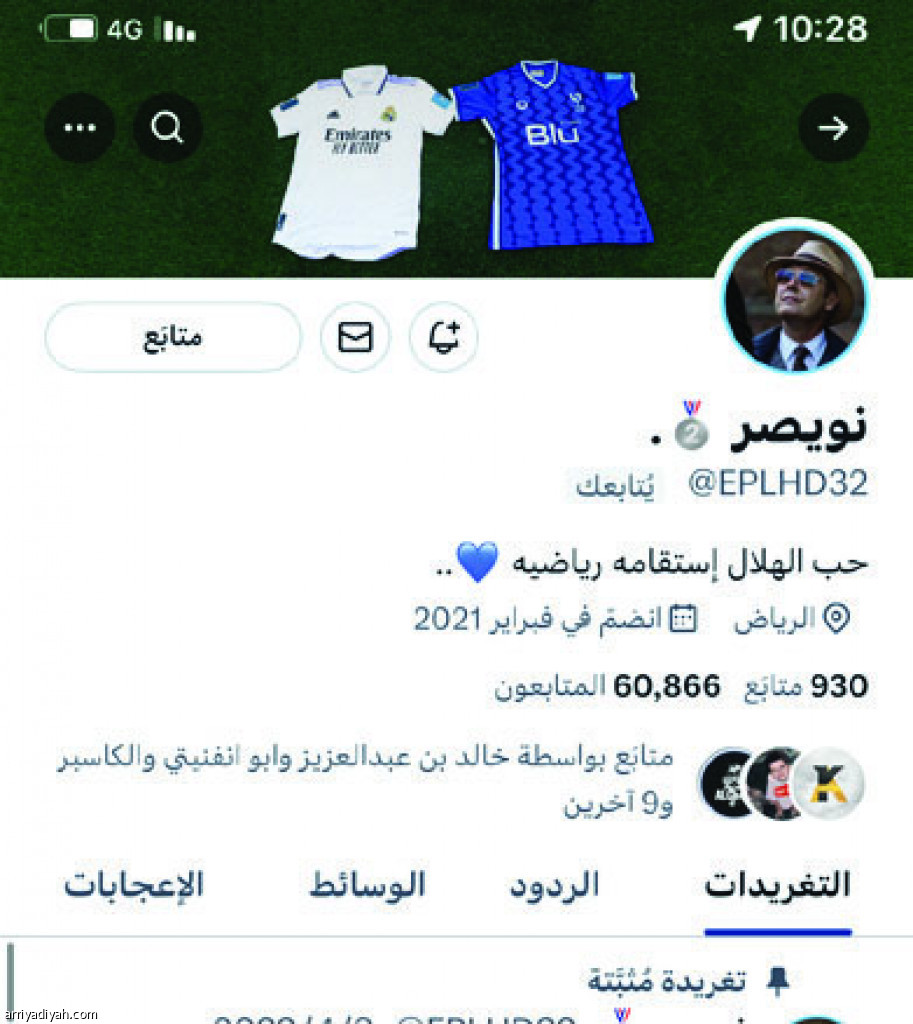Send a direct message via envelope icon
This screenshot has height=1024, width=913.
(x=355, y=338)
